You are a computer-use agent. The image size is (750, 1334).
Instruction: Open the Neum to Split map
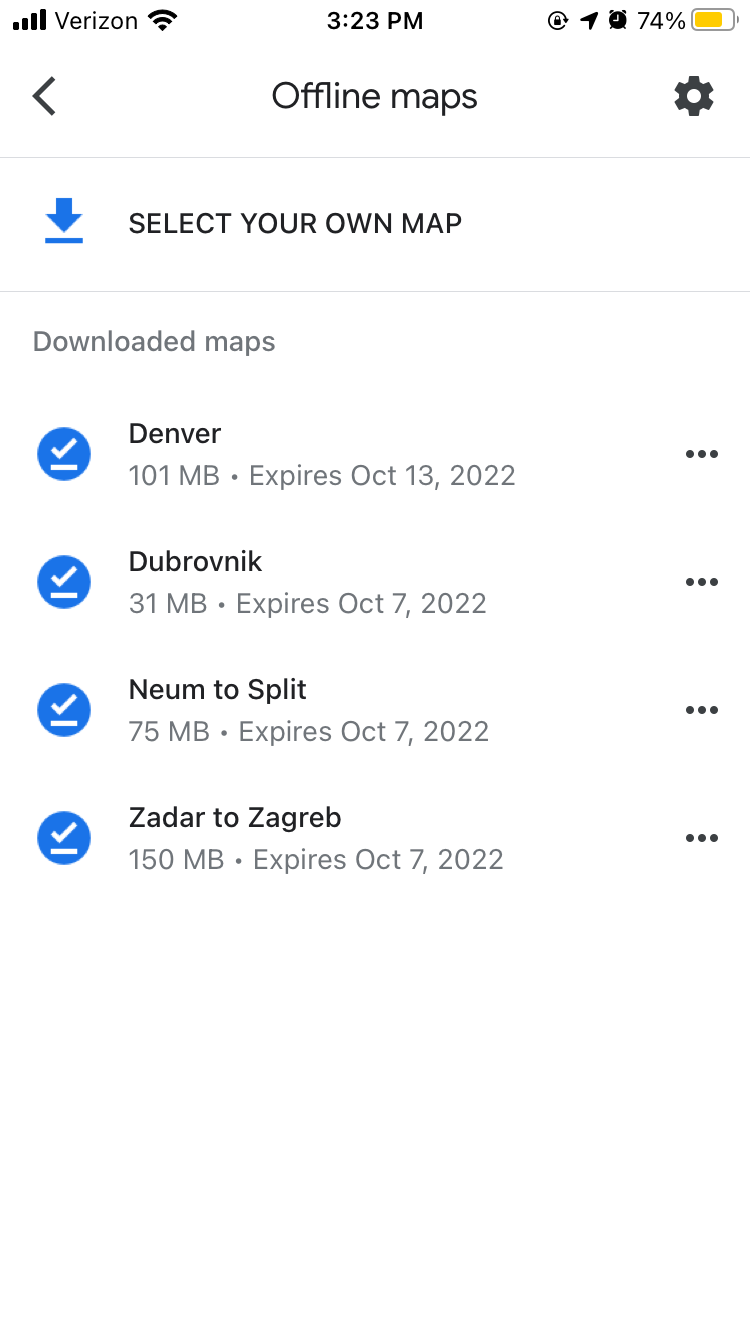click(x=308, y=710)
